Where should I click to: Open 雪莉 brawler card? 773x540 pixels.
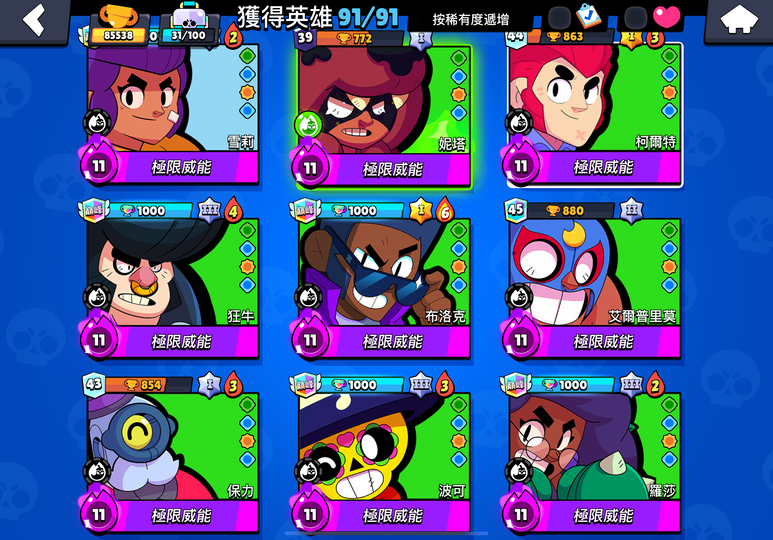(172, 100)
